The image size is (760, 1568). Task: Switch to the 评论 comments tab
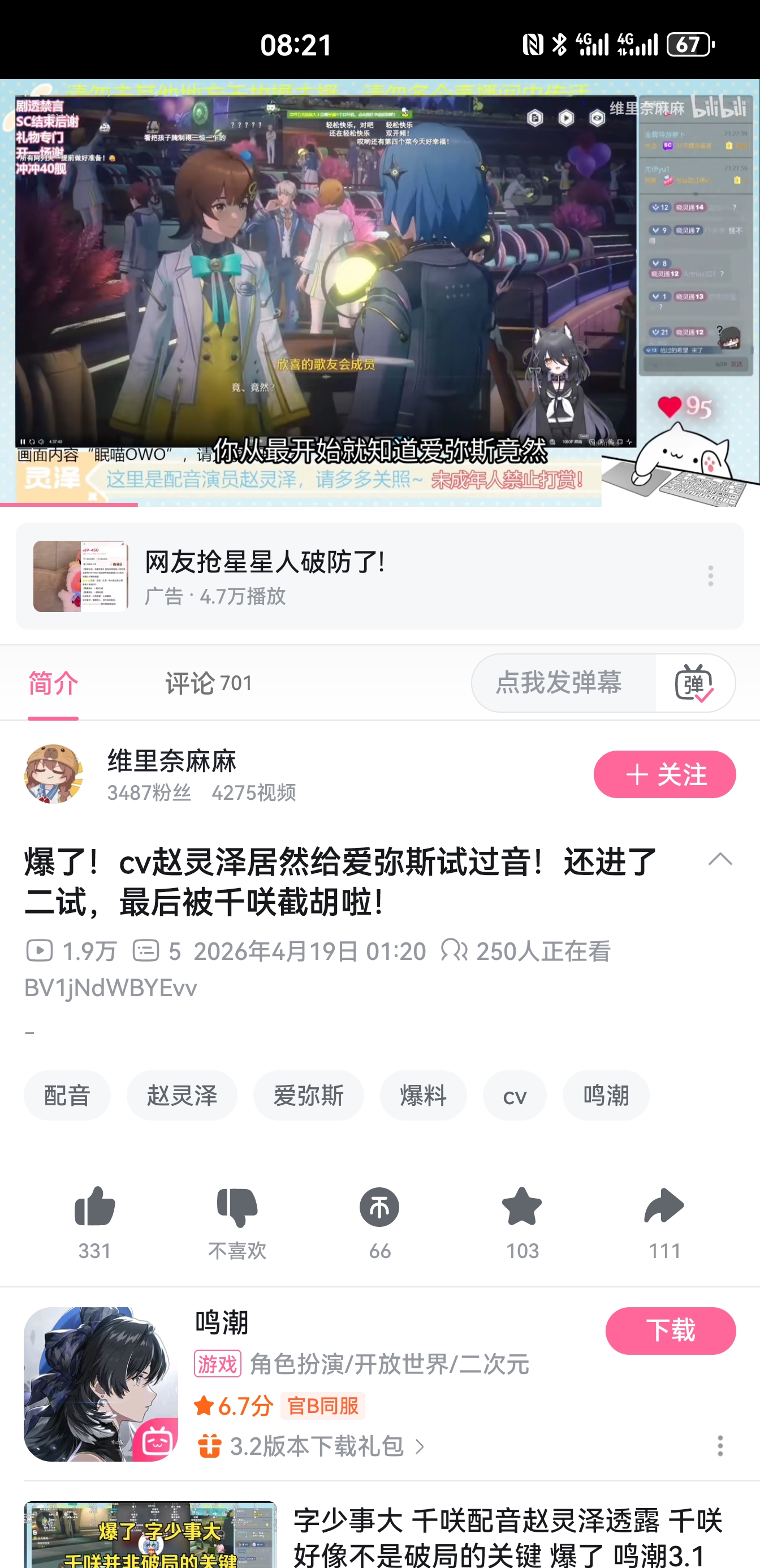coord(208,683)
